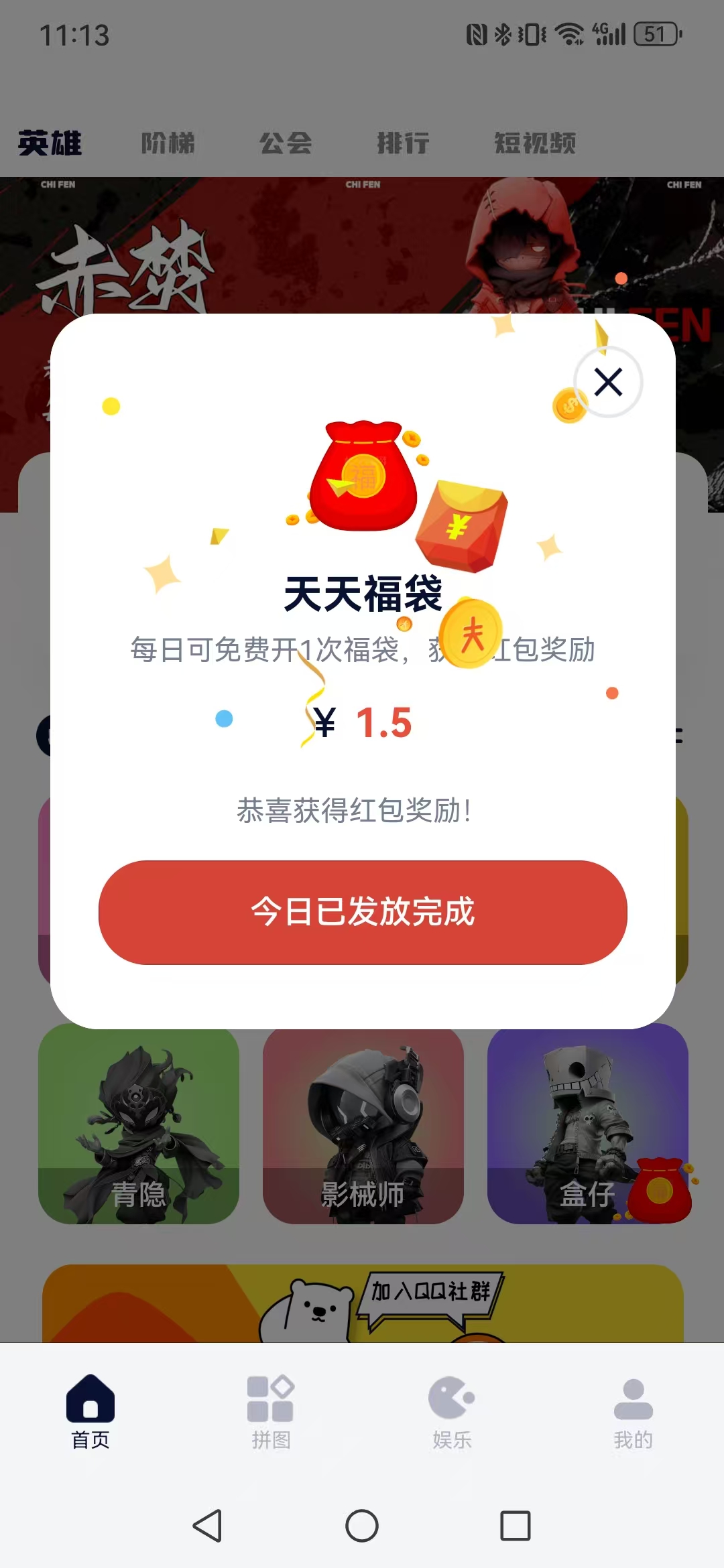Dismiss the 天天福袋 dialog
The height and width of the screenshot is (1568, 724).
(x=608, y=382)
